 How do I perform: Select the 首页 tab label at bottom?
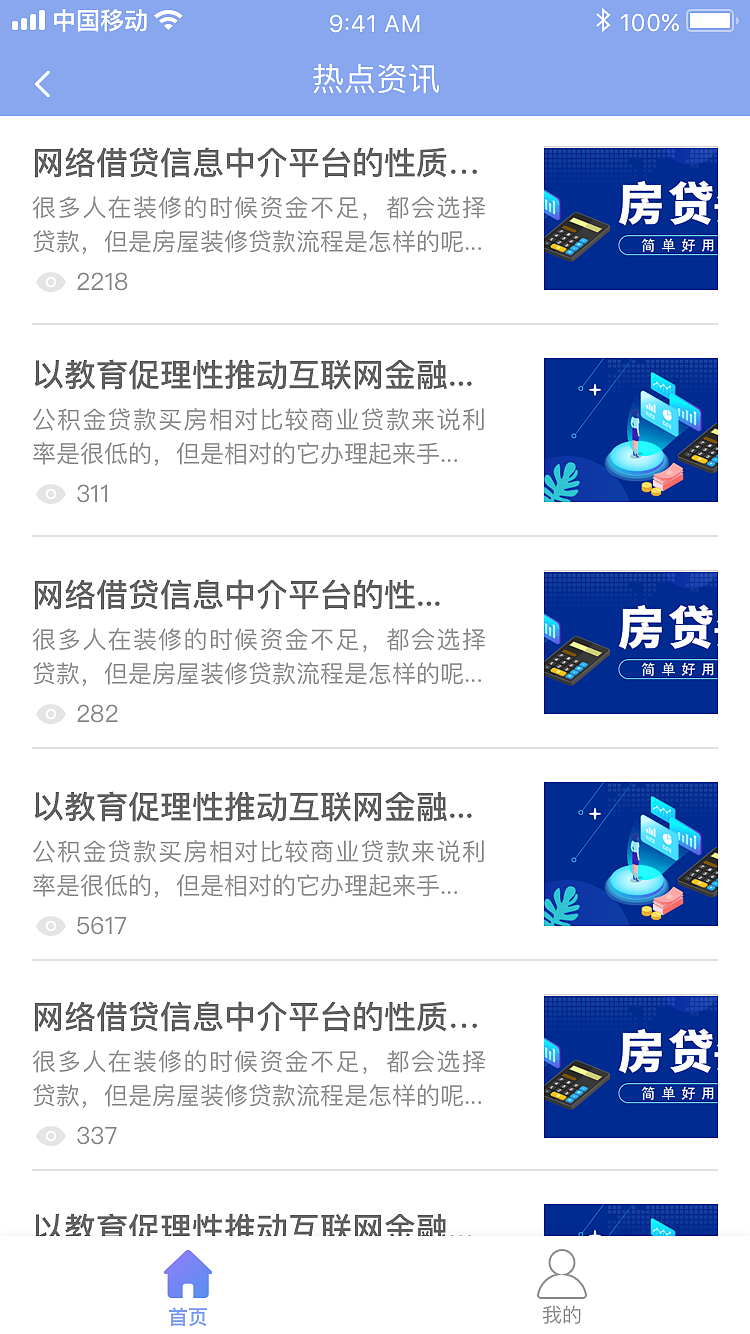click(x=187, y=1317)
